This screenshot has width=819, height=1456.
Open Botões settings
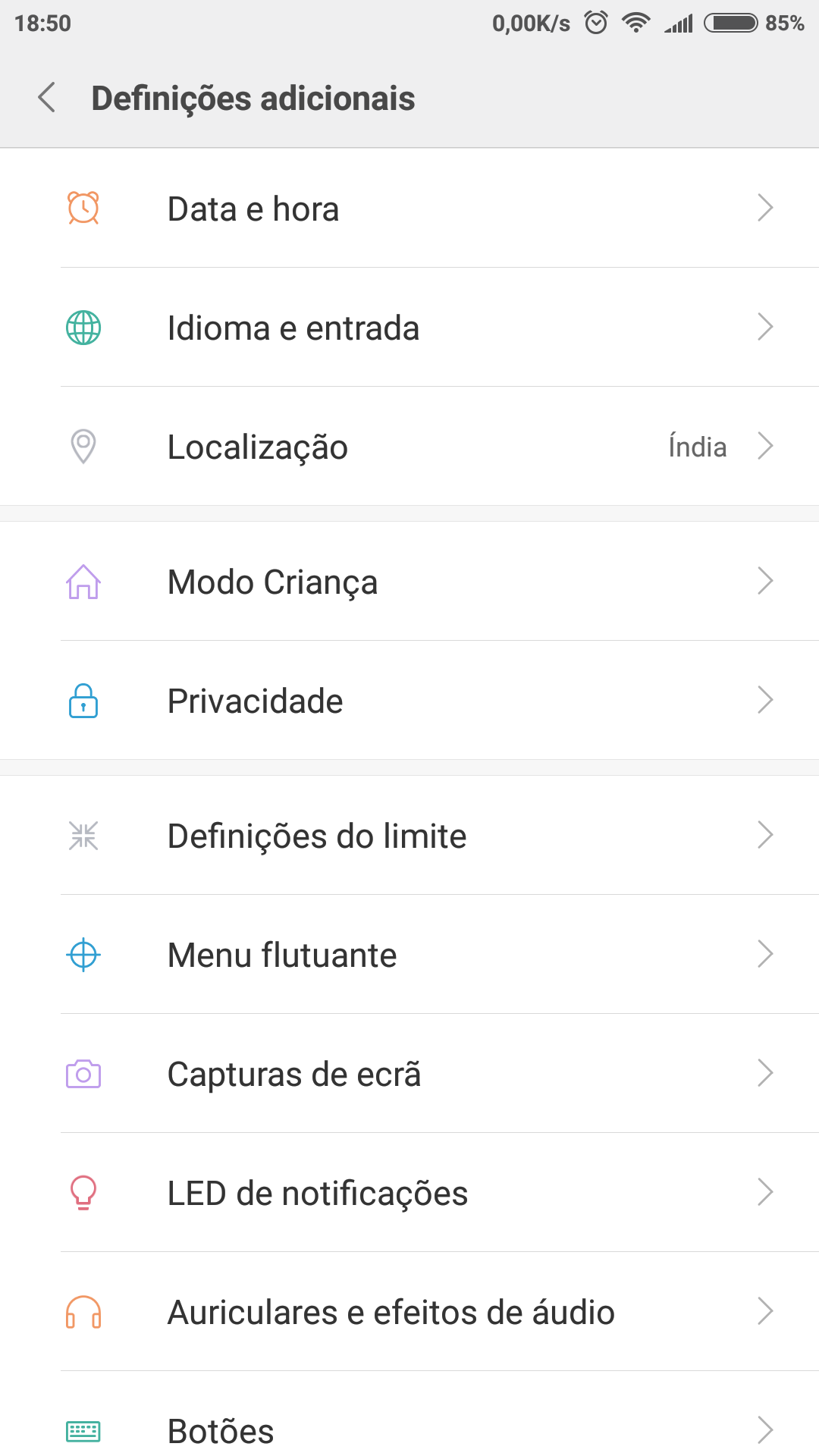(x=409, y=1414)
